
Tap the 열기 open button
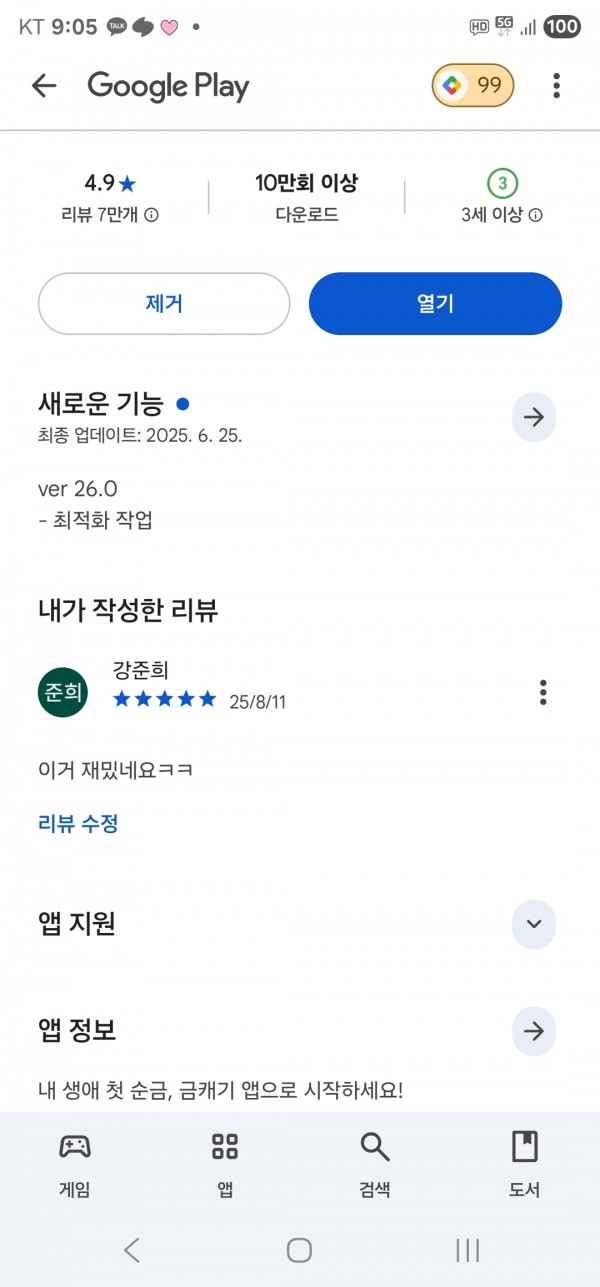(x=435, y=304)
